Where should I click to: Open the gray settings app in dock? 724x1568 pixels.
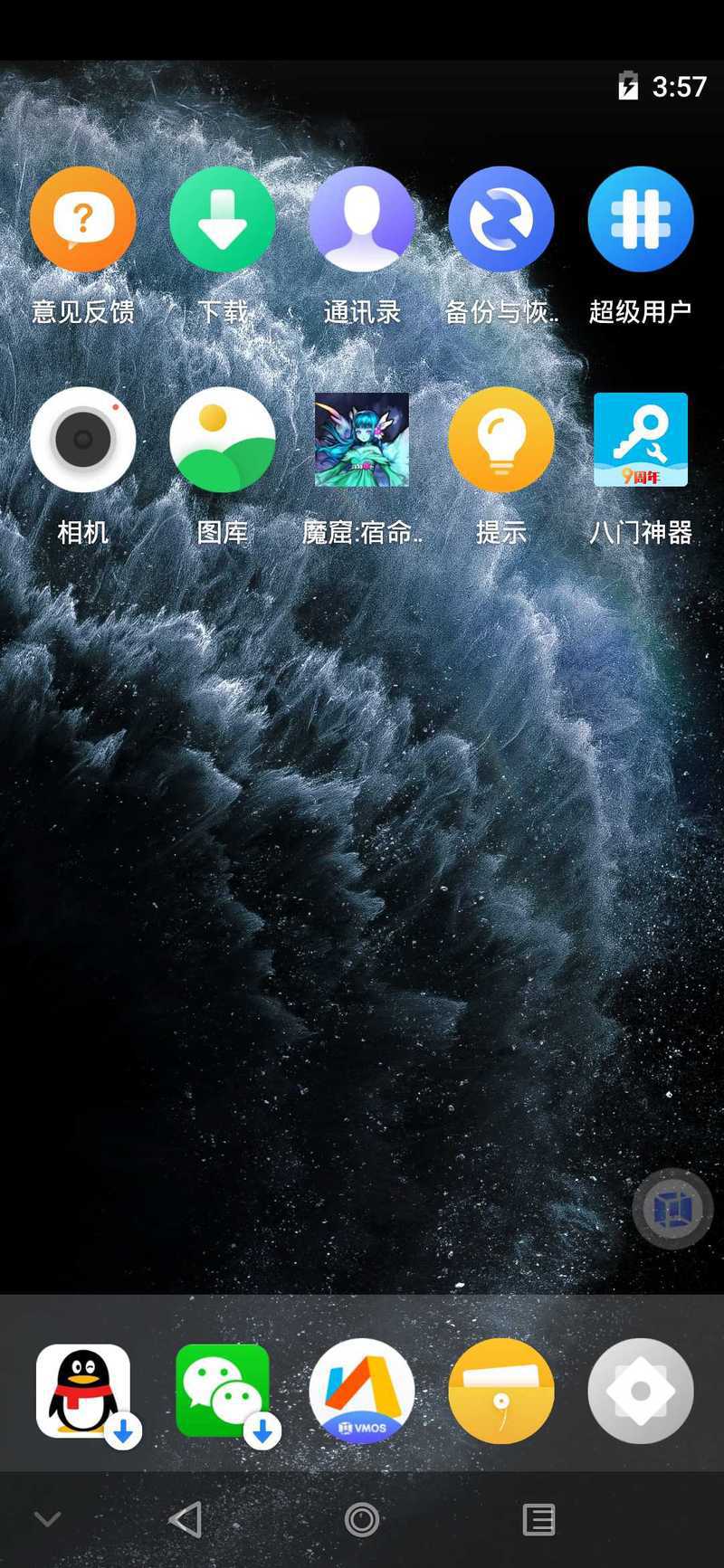pyautogui.click(x=640, y=1391)
